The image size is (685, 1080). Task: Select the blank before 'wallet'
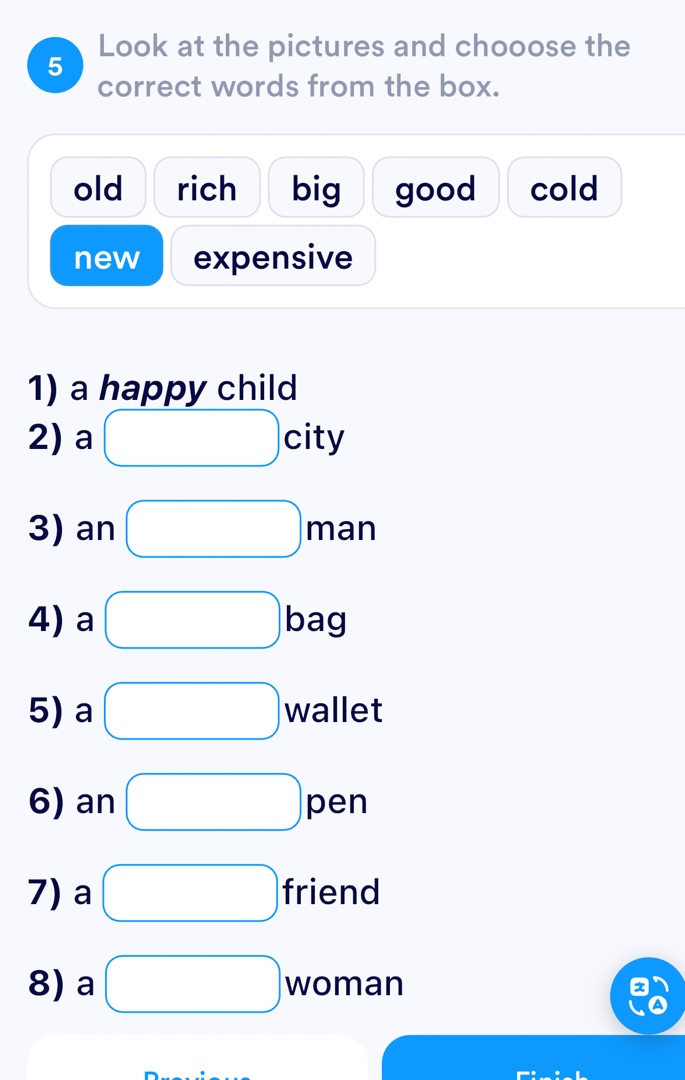[x=192, y=711]
